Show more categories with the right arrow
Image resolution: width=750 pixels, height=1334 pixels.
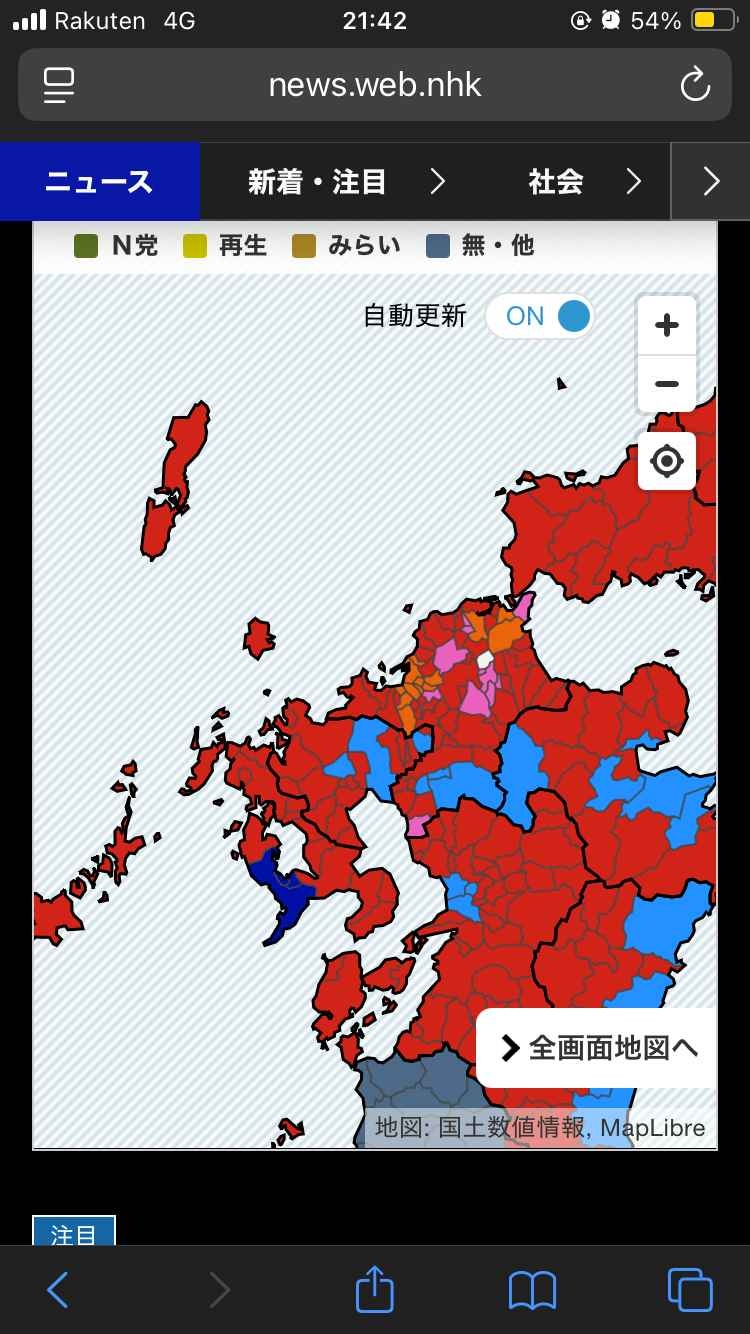click(710, 181)
